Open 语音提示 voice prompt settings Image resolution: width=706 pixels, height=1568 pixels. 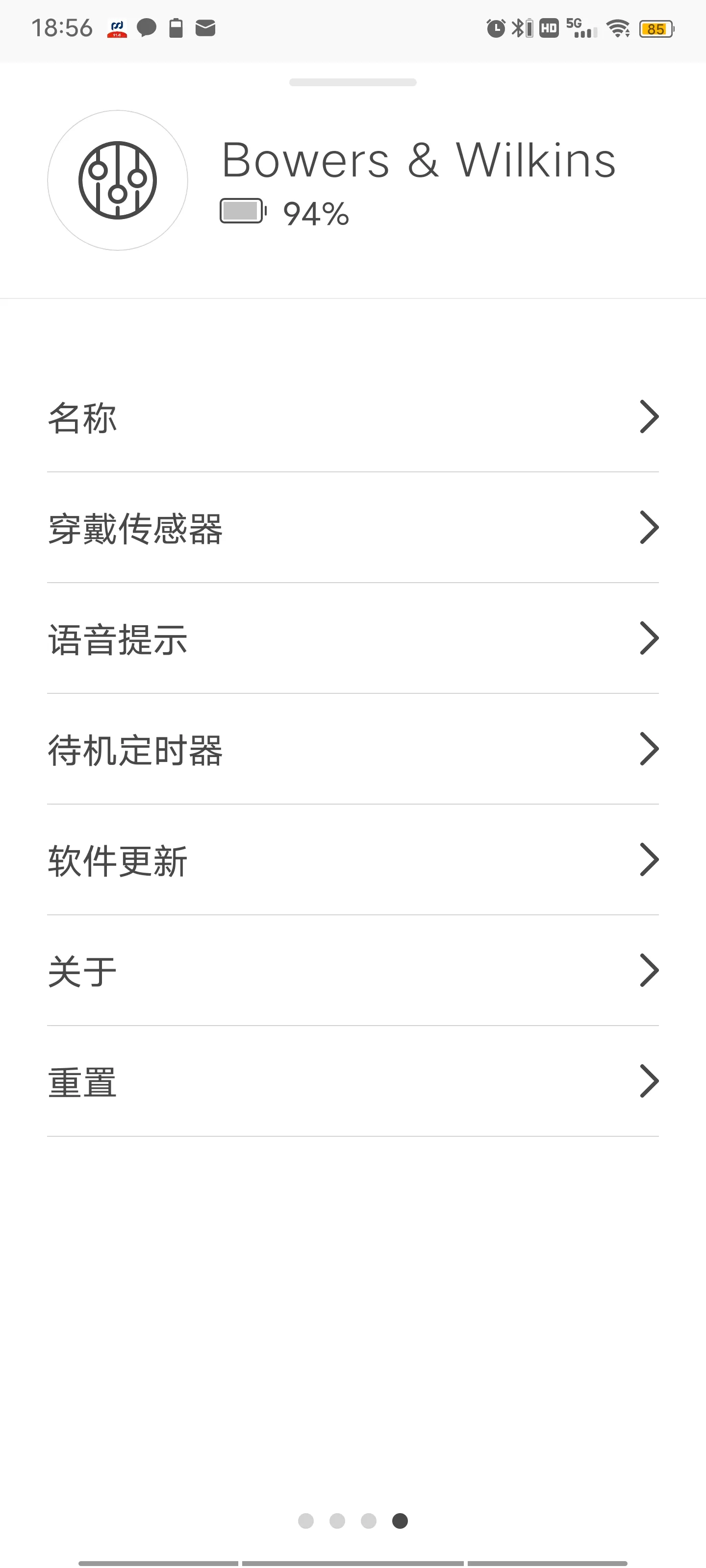click(353, 638)
